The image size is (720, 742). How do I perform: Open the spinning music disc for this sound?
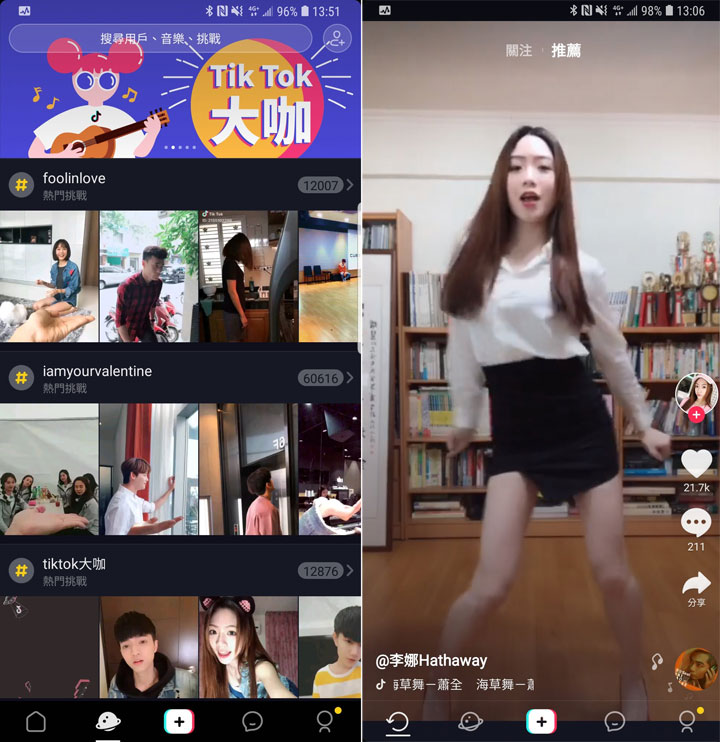coord(696,667)
